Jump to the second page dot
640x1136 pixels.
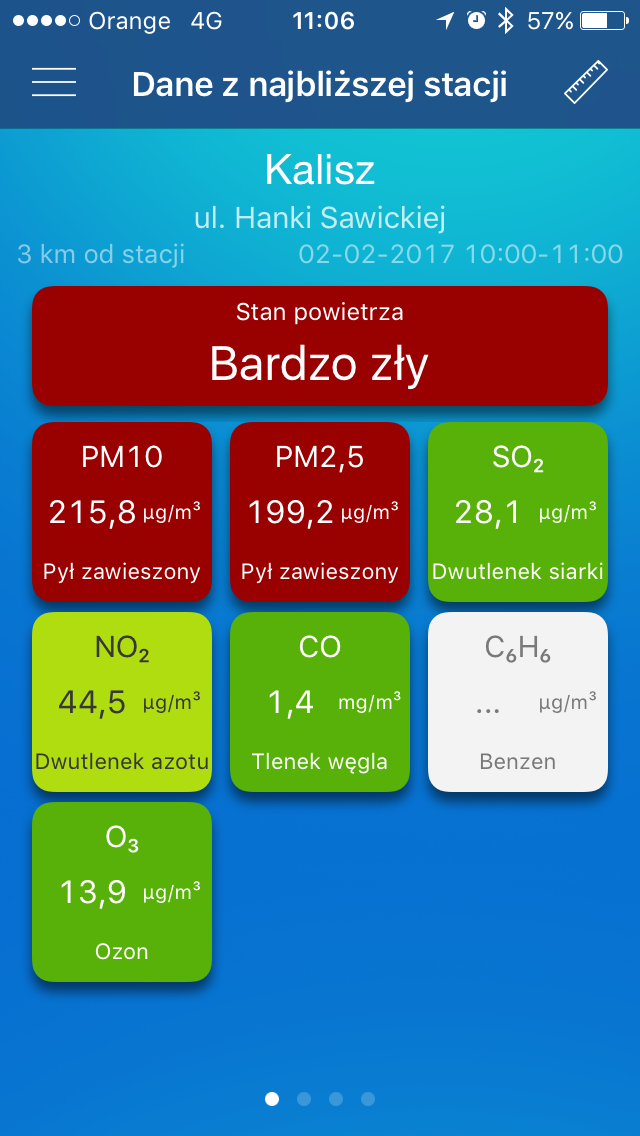point(304,1099)
